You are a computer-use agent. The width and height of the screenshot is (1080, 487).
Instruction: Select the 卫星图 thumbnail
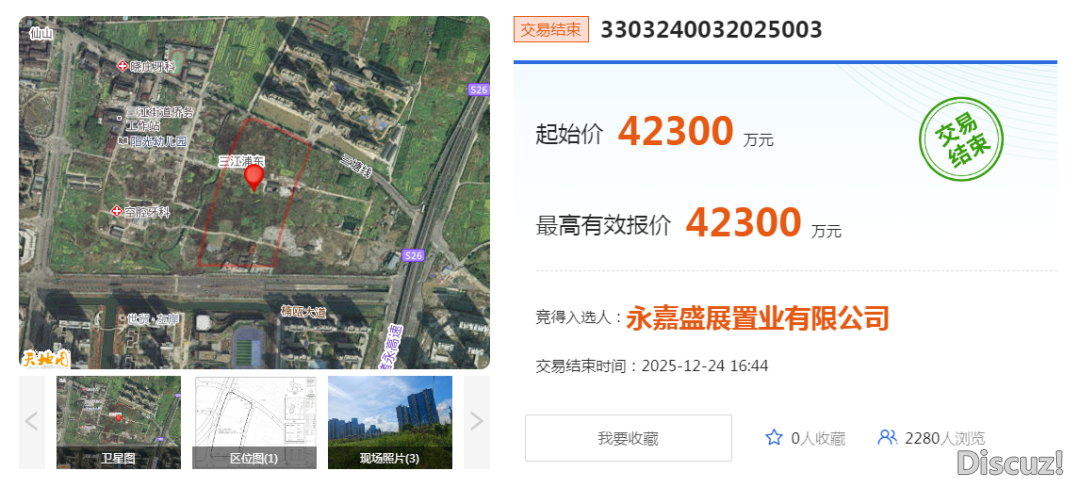118,421
